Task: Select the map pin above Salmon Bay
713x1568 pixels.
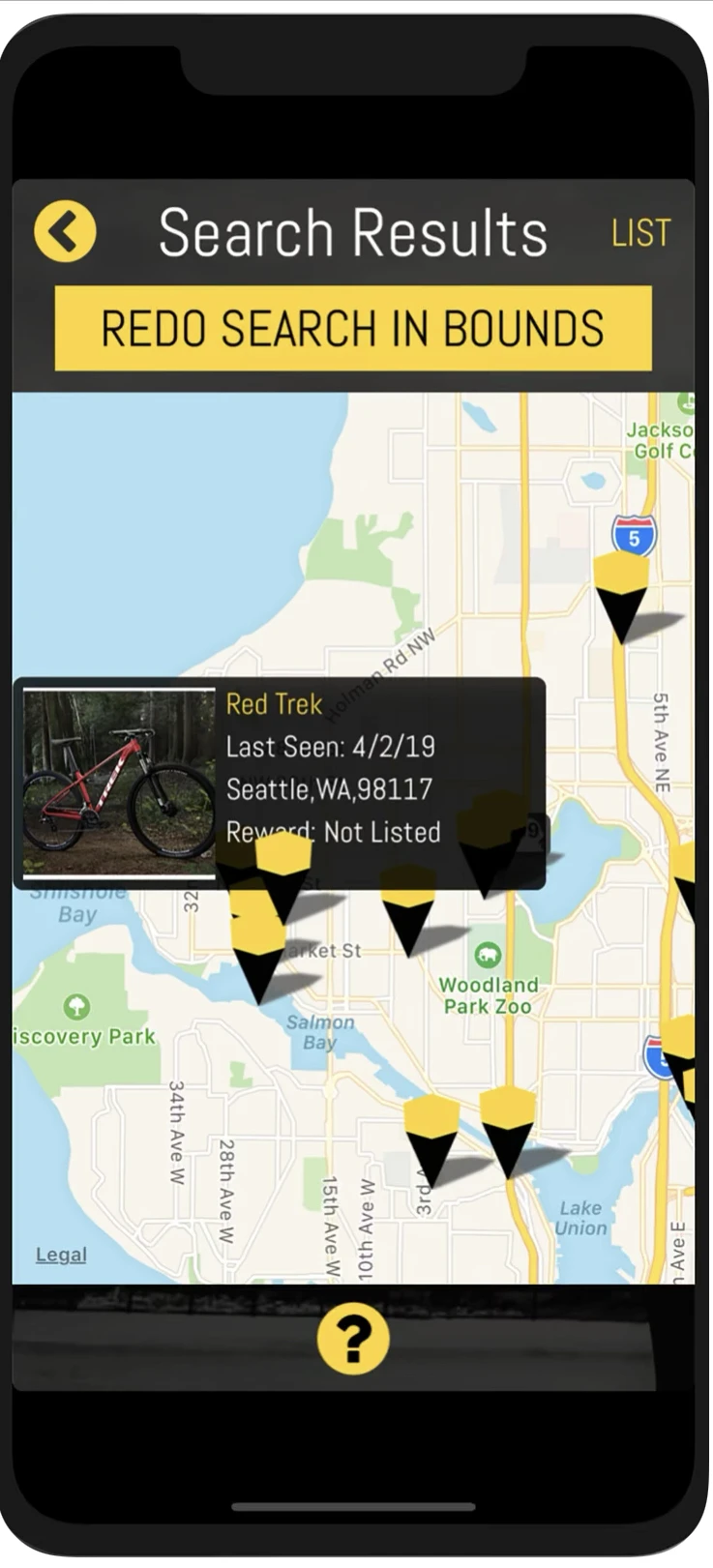Action: [258, 958]
